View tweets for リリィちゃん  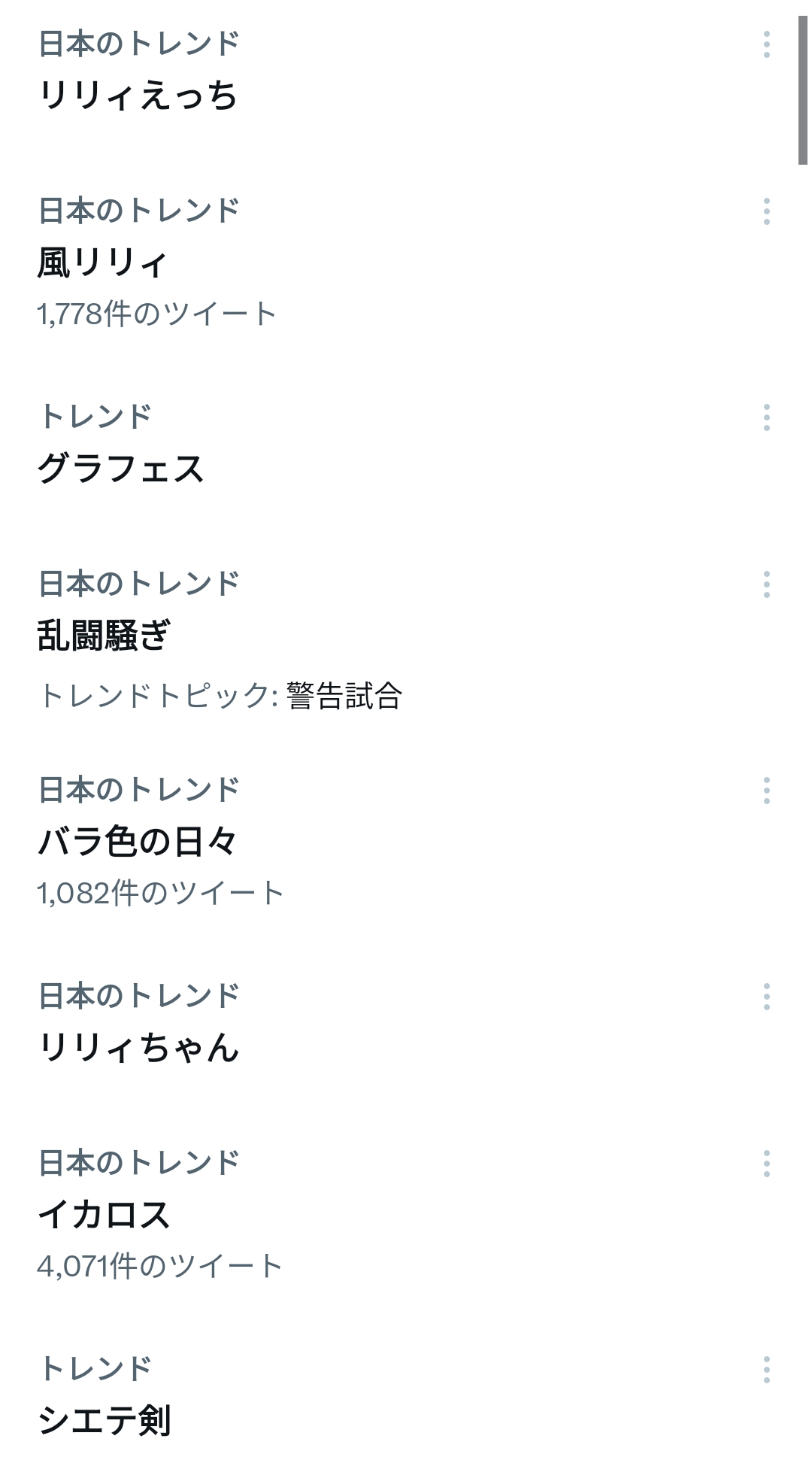point(138,1048)
